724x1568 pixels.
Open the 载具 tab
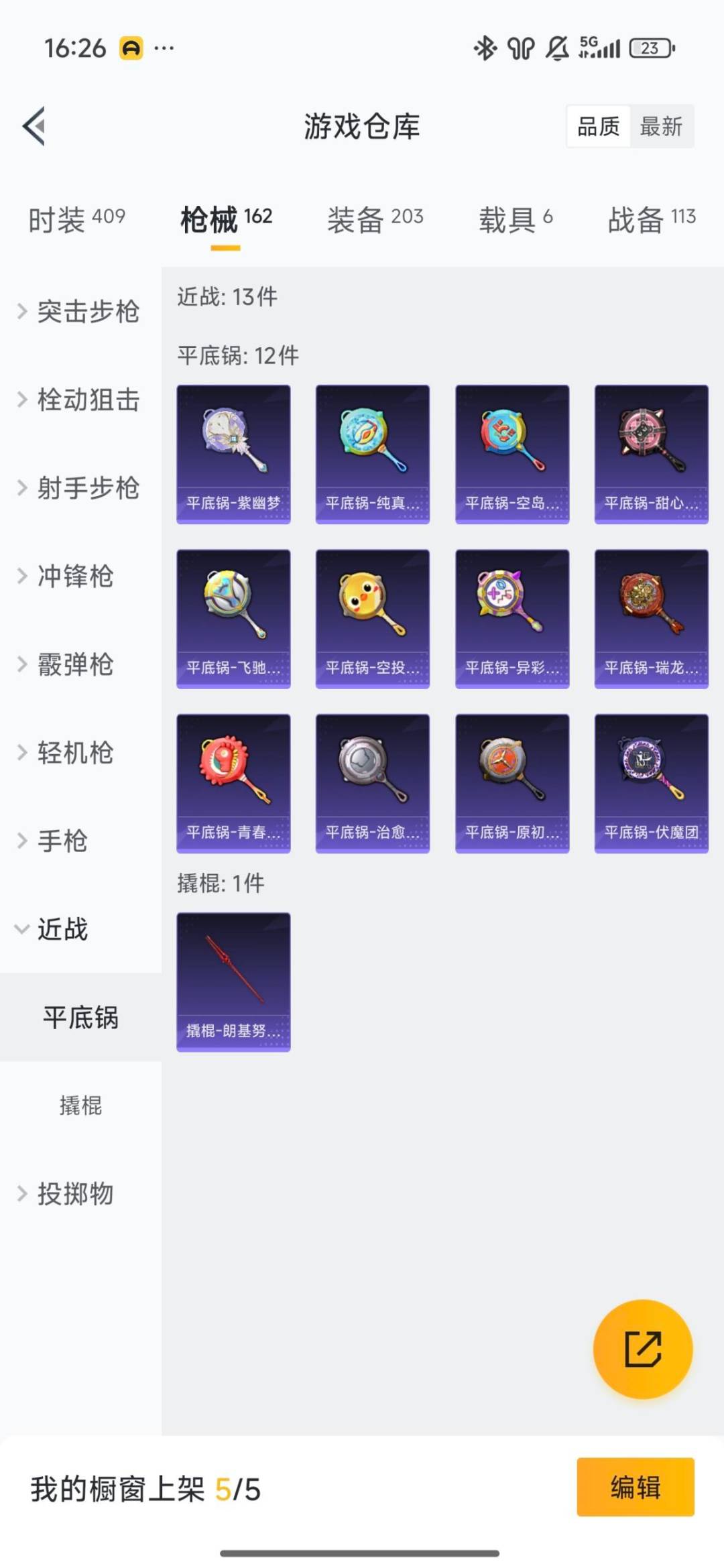pos(515,219)
